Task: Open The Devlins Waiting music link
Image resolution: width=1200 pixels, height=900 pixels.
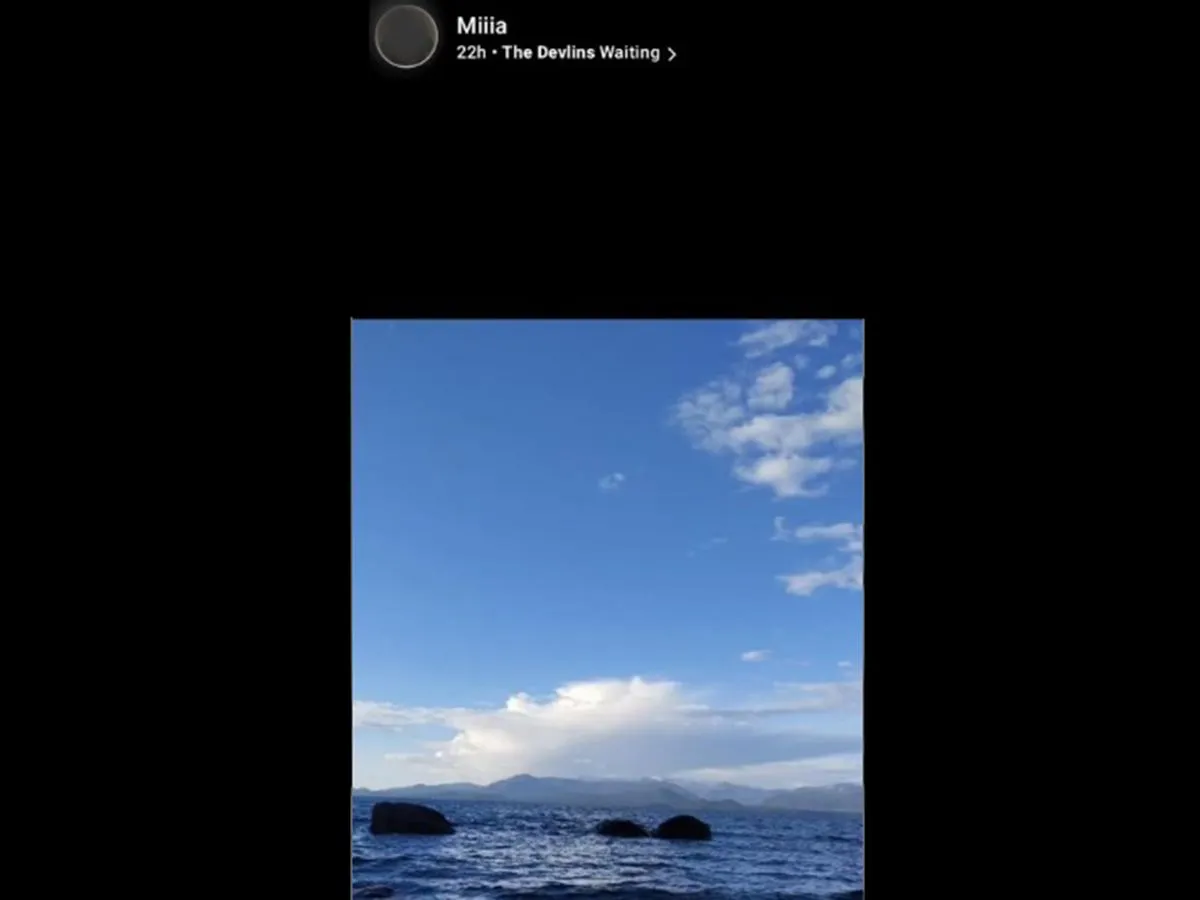Action: pyautogui.click(x=586, y=53)
